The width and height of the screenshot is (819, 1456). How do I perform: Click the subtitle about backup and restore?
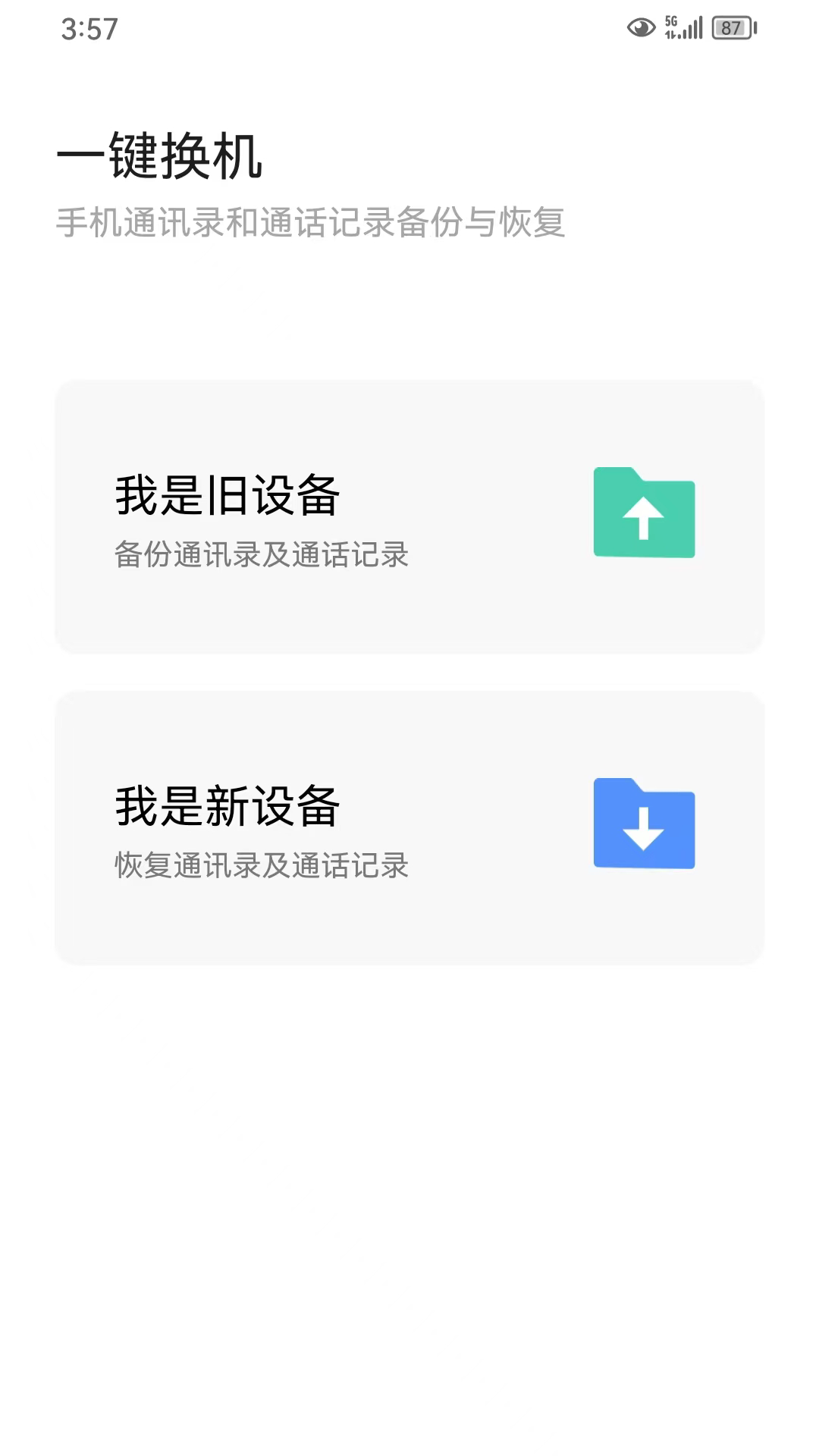click(312, 221)
